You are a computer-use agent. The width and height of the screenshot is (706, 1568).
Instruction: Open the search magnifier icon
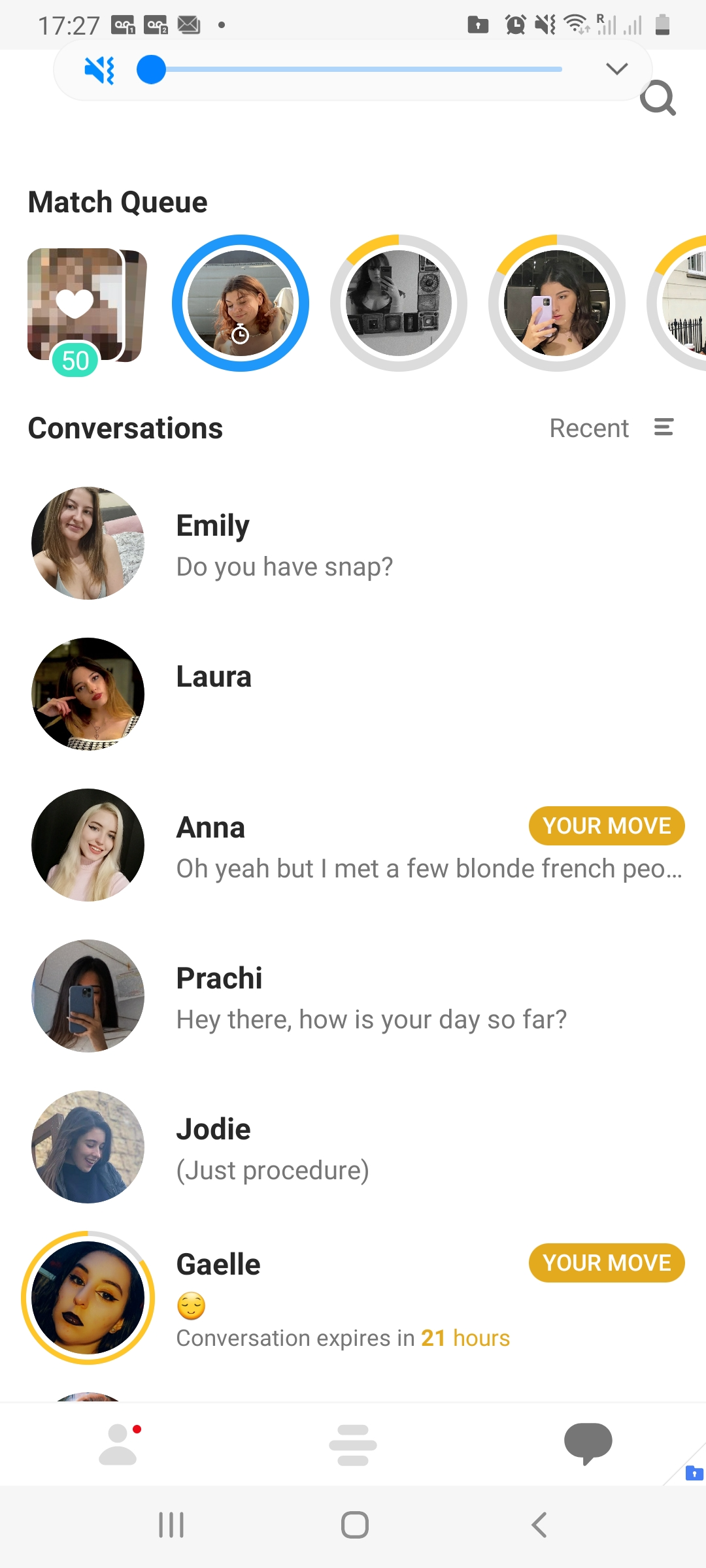click(x=658, y=99)
